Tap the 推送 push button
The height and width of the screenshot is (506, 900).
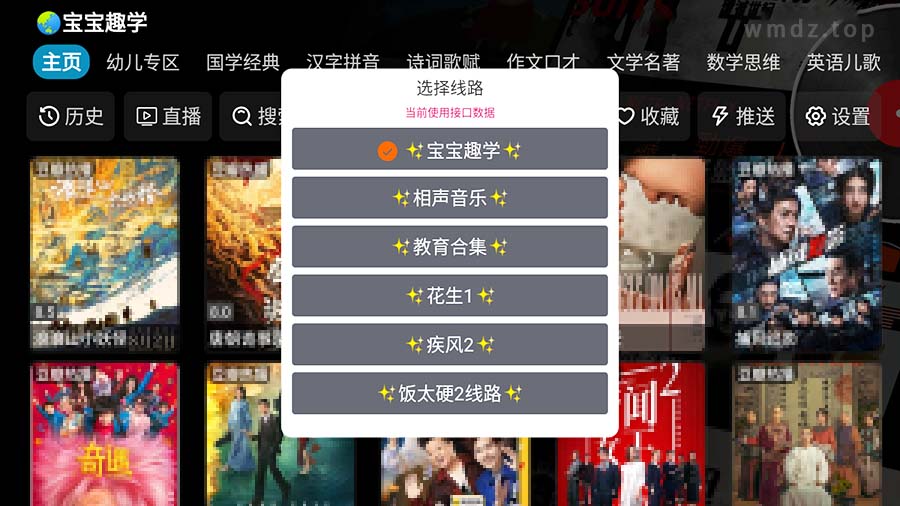click(x=743, y=117)
